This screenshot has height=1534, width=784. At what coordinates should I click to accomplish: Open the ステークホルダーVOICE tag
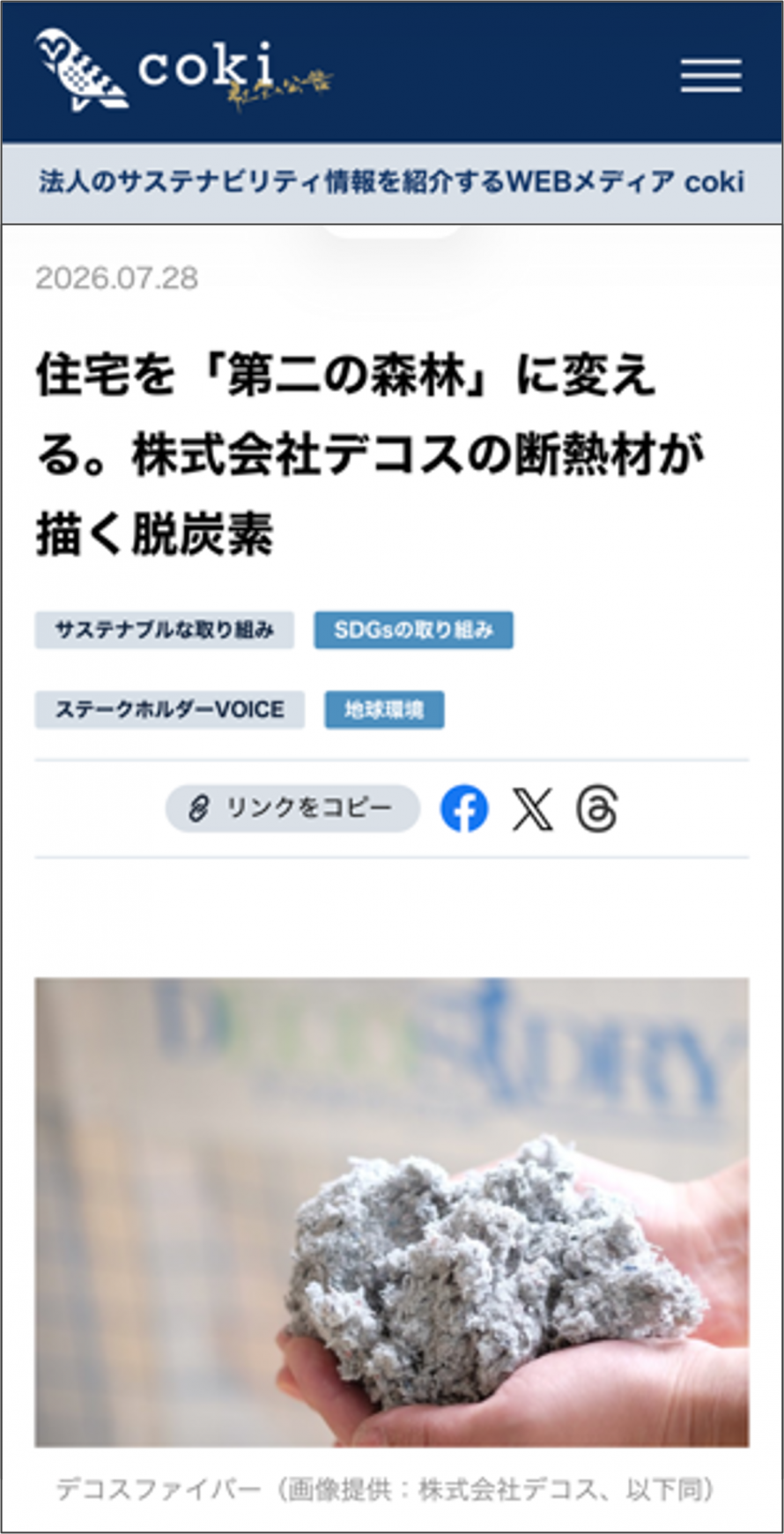tap(169, 709)
